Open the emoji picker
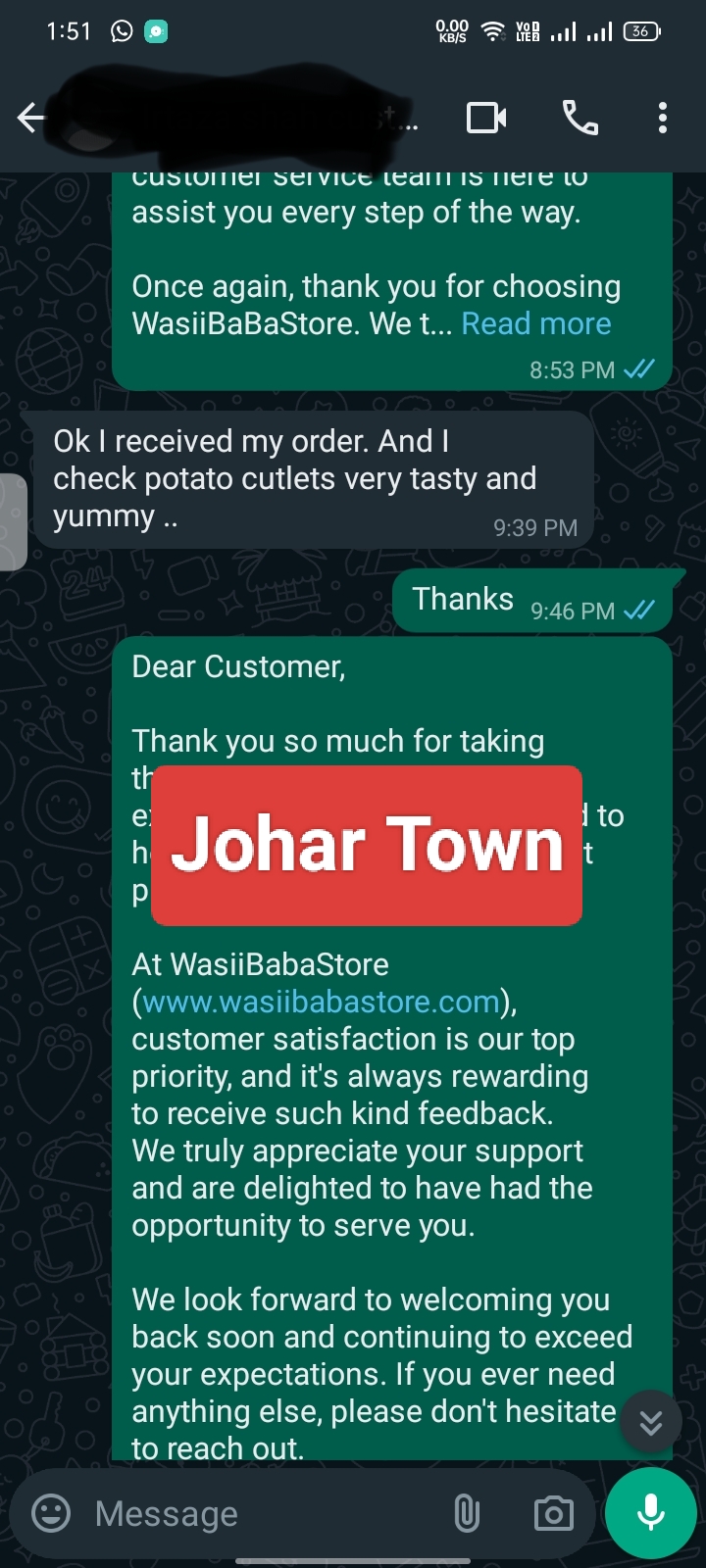The image size is (706, 1568). pos(51,1513)
